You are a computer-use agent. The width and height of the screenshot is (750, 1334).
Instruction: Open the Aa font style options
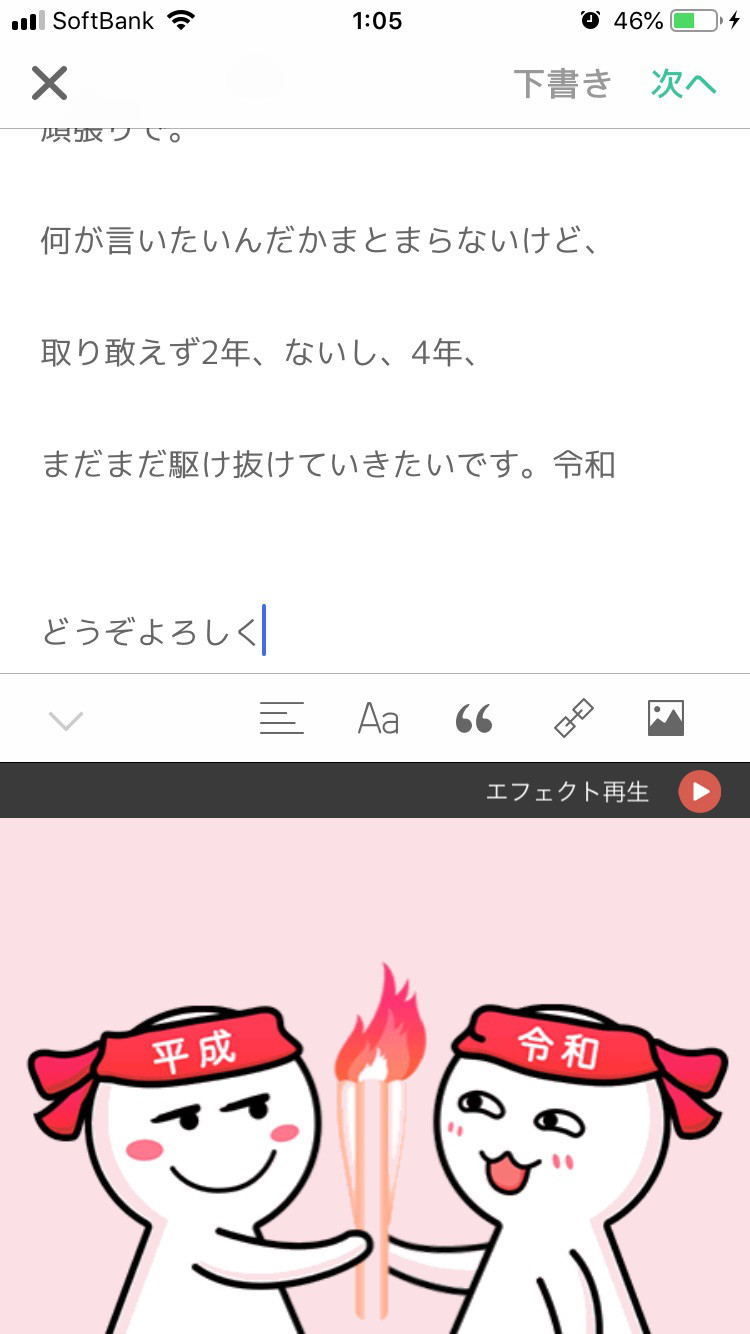pyautogui.click(x=378, y=718)
